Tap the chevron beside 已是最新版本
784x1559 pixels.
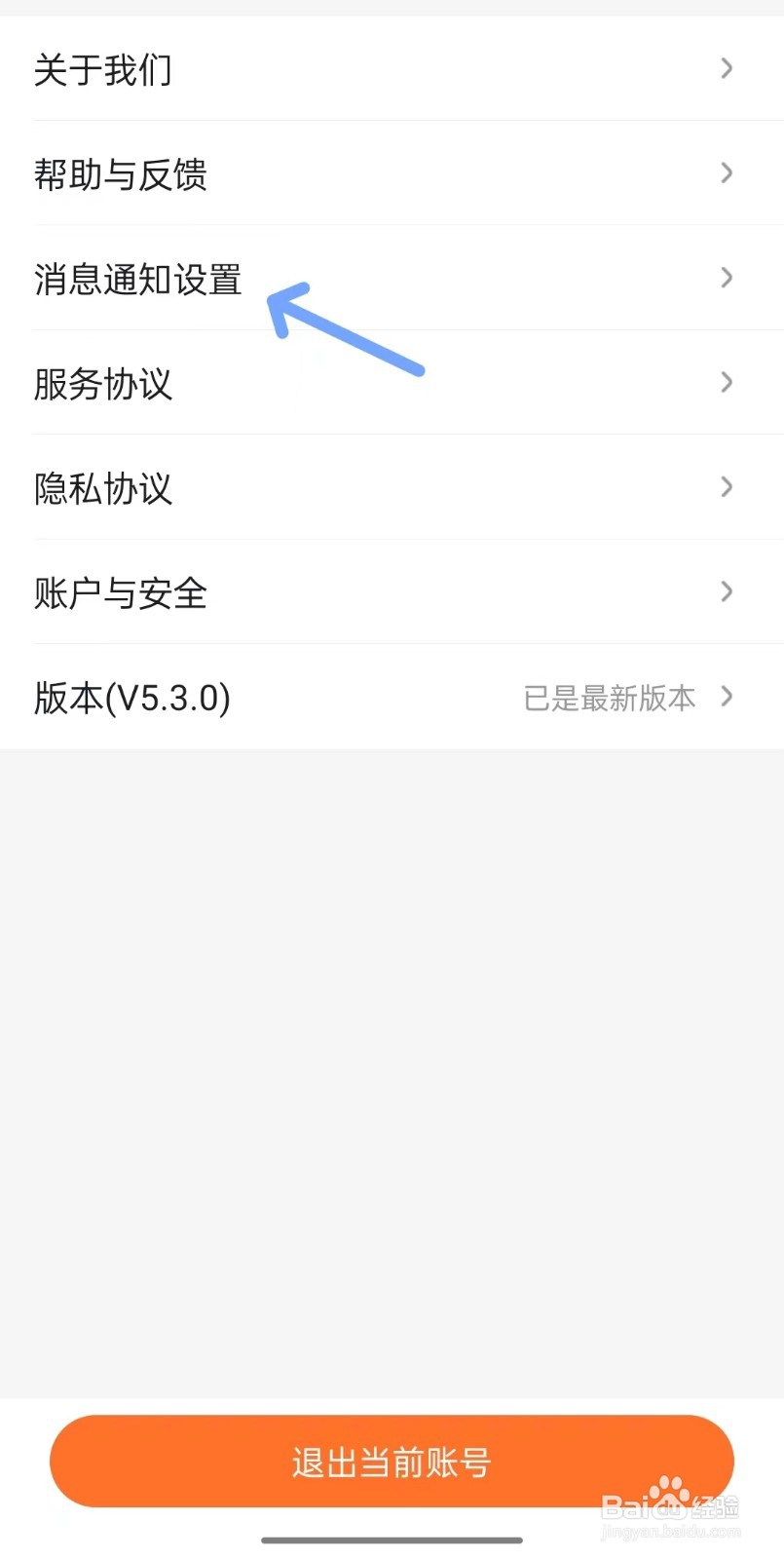(726, 697)
